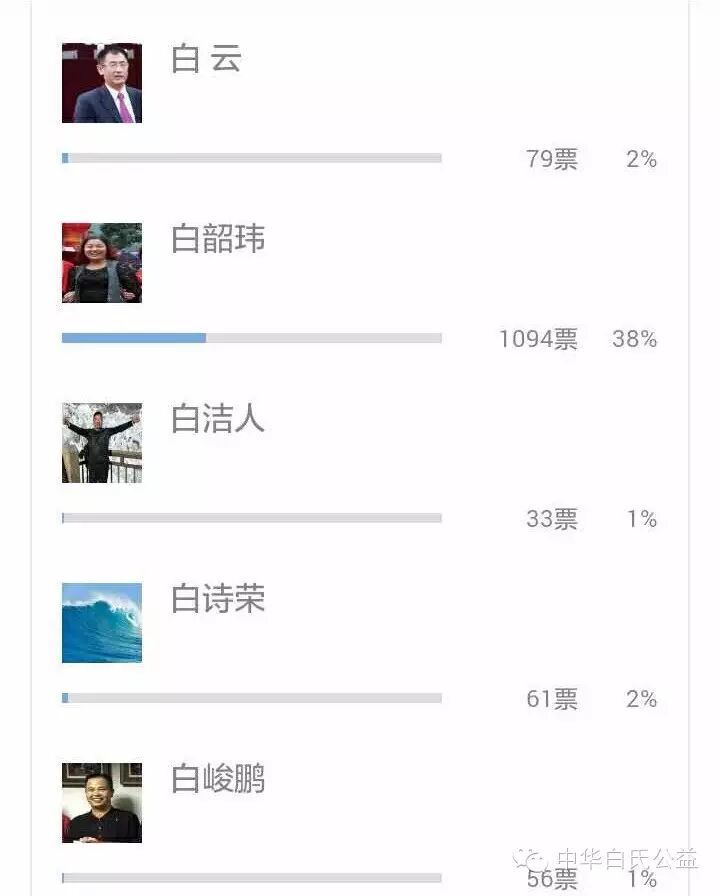
Task: Enlarge 白洁人's candidate picture
Action: 102,443
